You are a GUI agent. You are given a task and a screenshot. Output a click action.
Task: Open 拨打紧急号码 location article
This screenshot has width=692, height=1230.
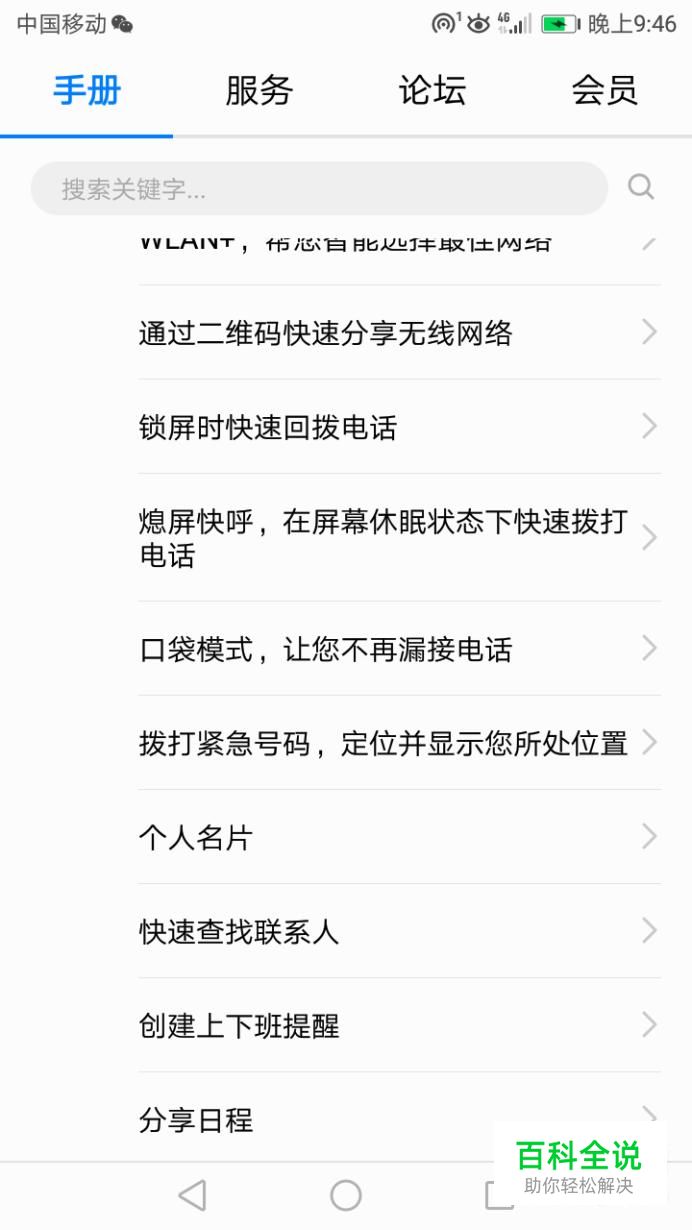click(399, 743)
